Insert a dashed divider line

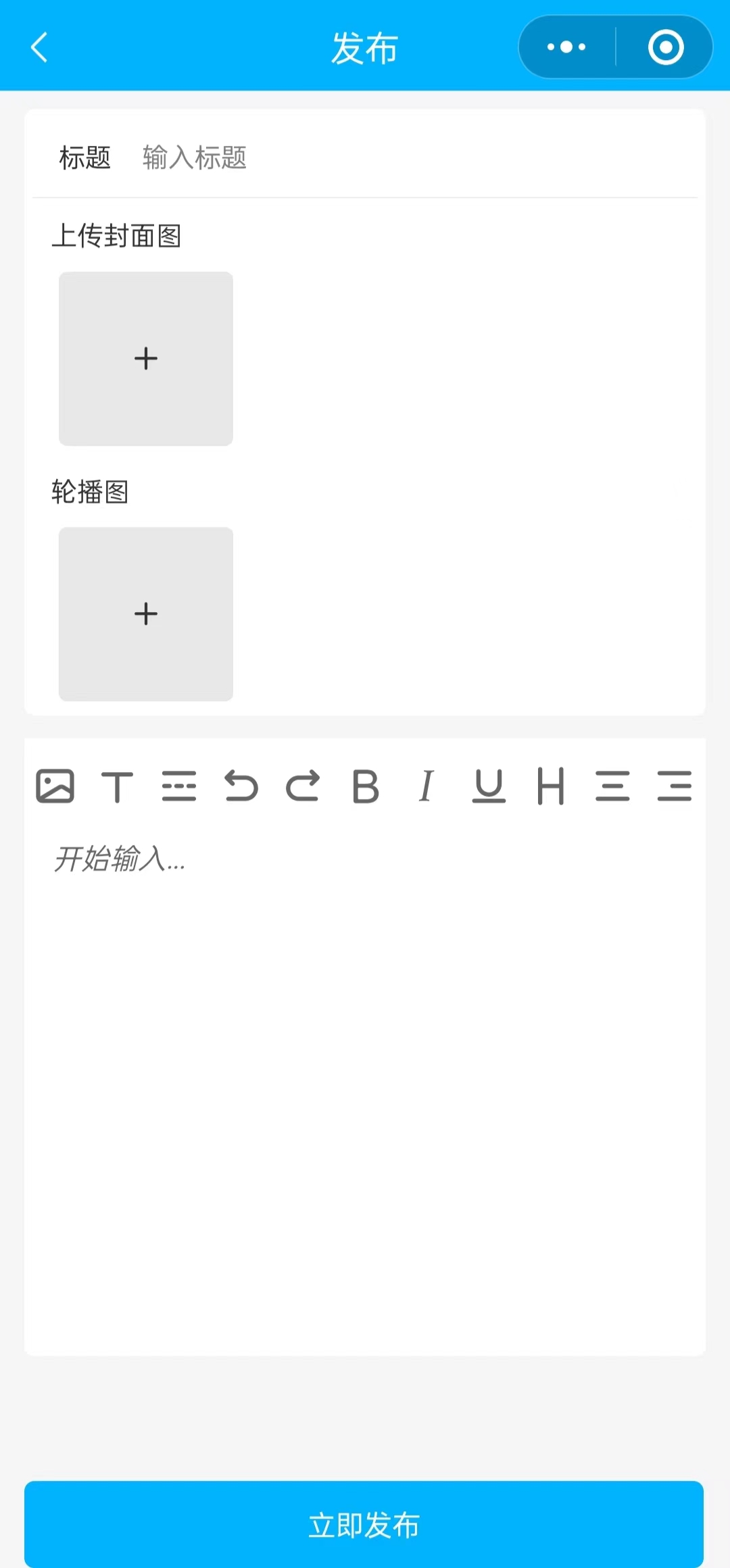click(179, 786)
